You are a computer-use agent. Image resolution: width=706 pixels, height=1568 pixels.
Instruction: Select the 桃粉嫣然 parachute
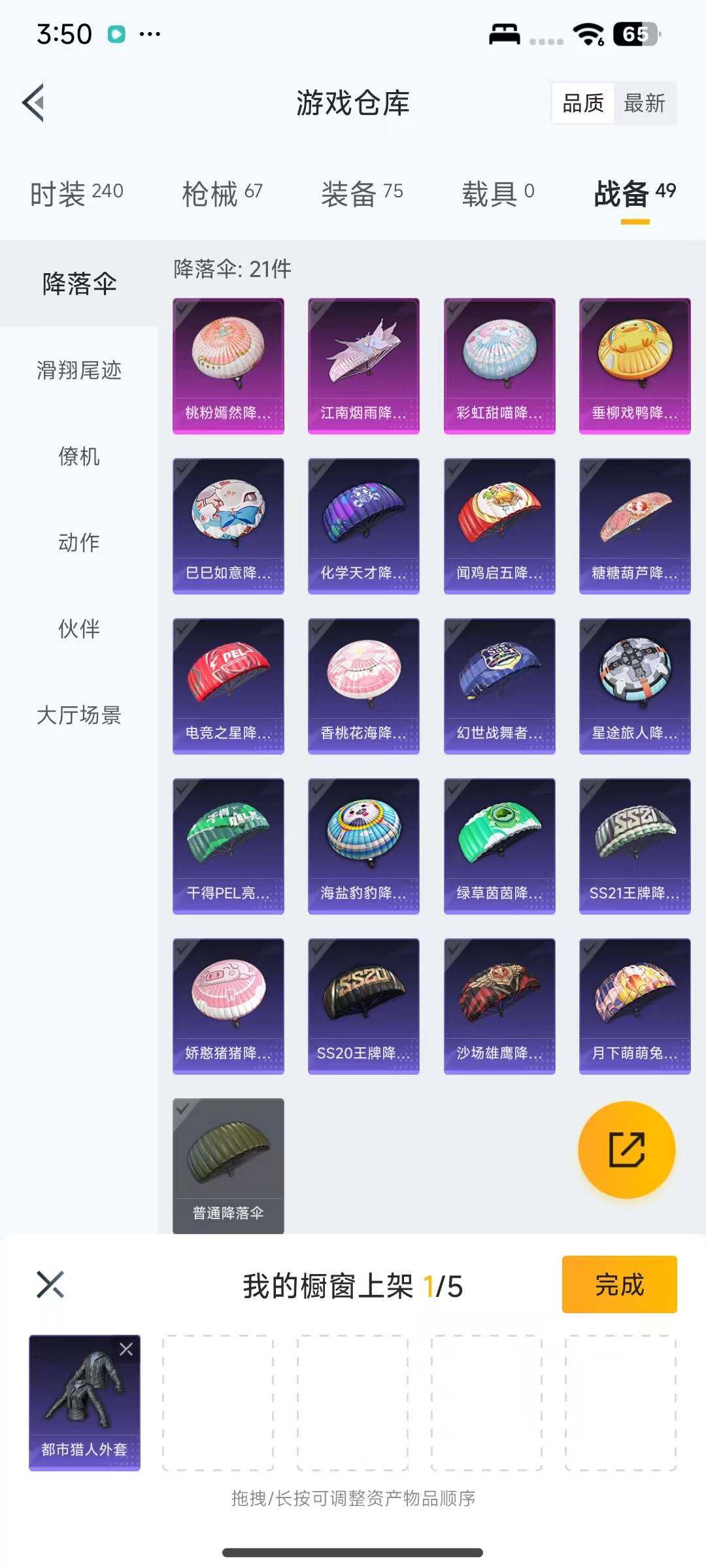pos(228,365)
